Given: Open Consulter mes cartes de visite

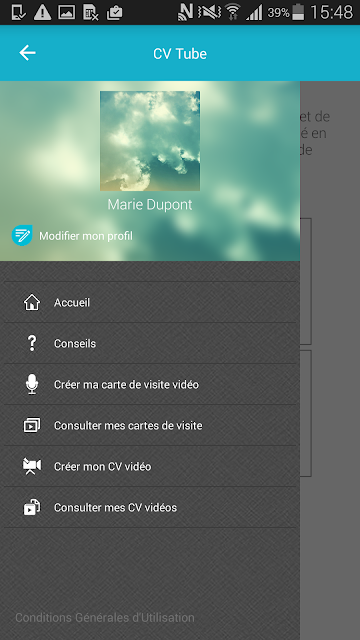Looking at the screenshot, I should (x=150, y=425).
